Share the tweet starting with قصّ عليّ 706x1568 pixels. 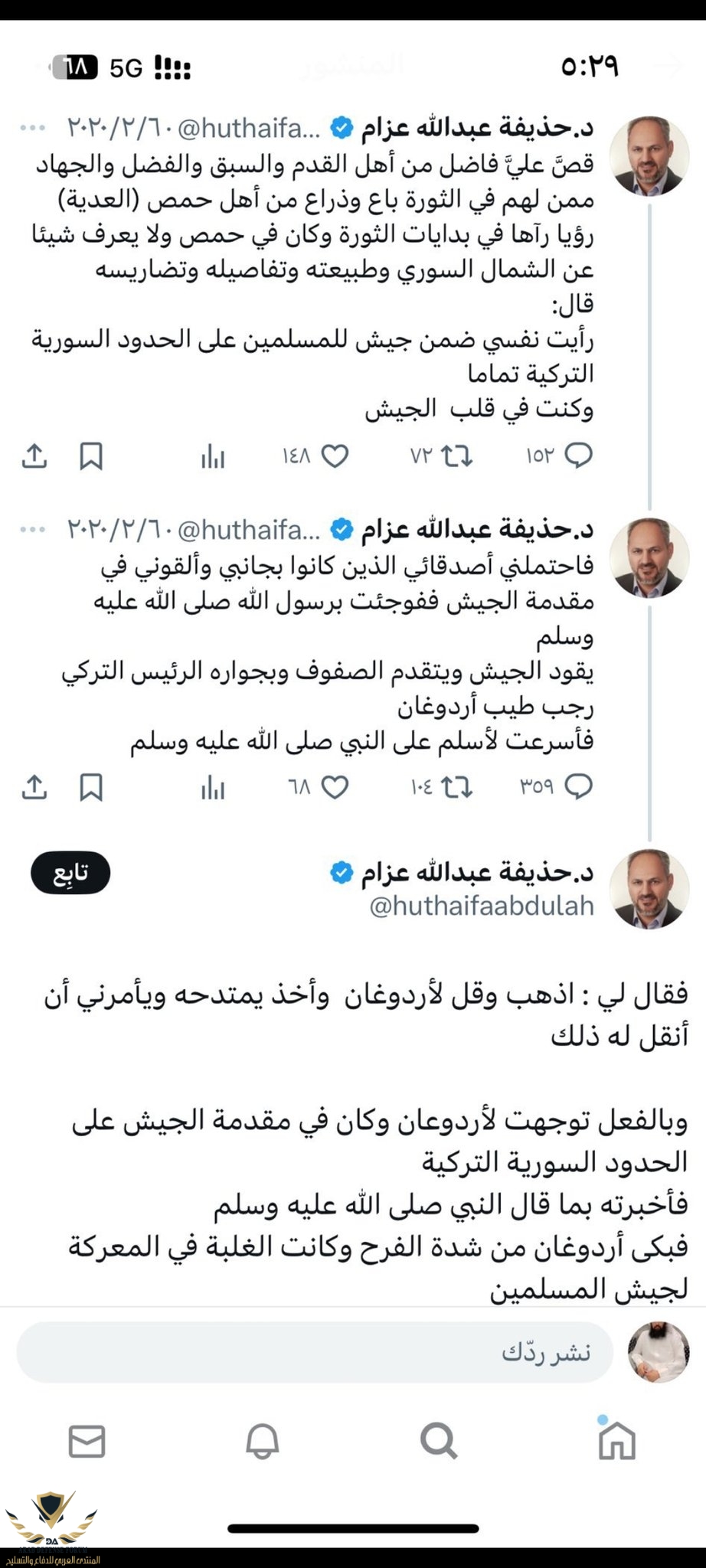34,456
